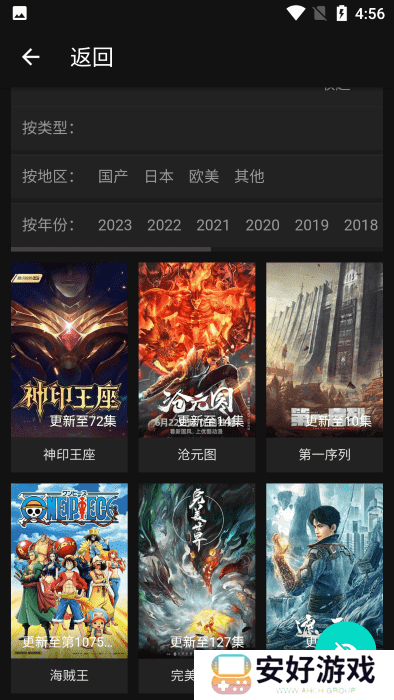This screenshot has height=700, width=394.
Task: Open the 第一序列 anime card
Action: (x=324, y=367)
